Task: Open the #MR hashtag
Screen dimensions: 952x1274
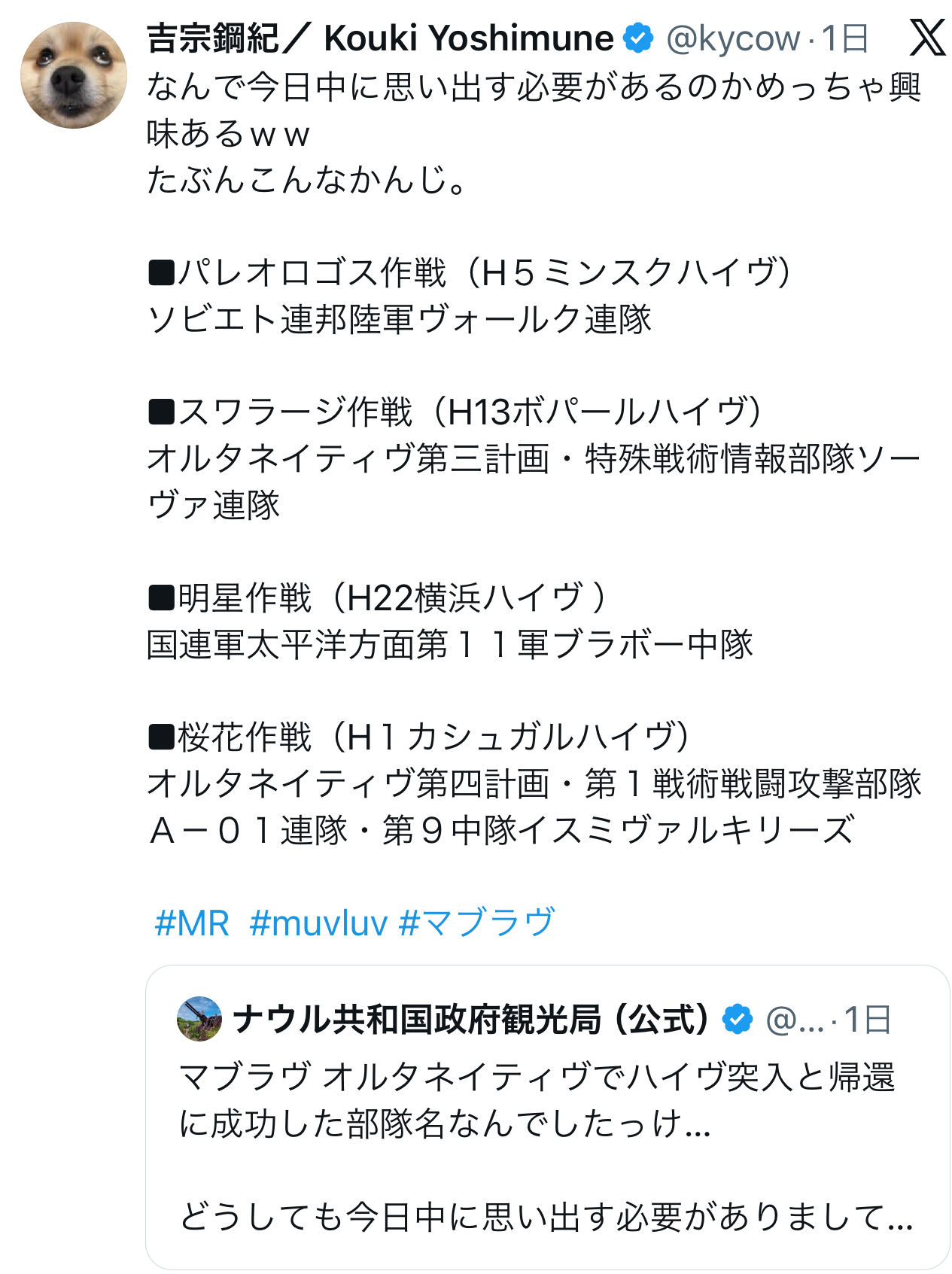Action: coord(191,923)
